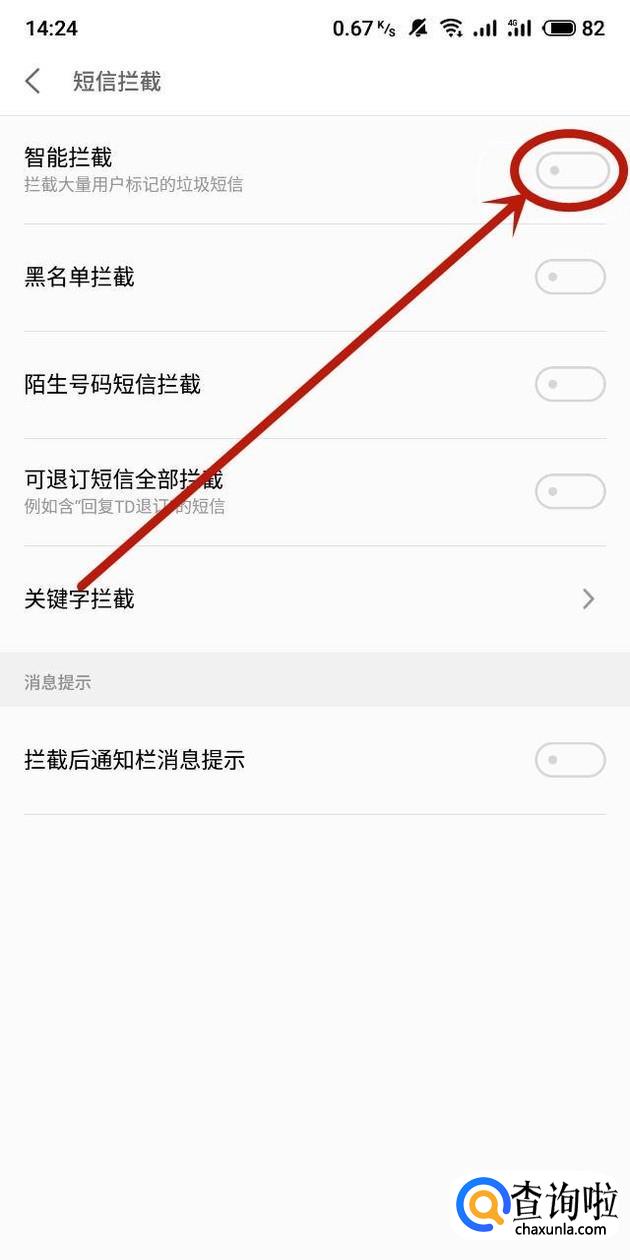Switch on 拦截后通知栏消息提示
This screenshot has height=1260, width=630.
[570, 760]
